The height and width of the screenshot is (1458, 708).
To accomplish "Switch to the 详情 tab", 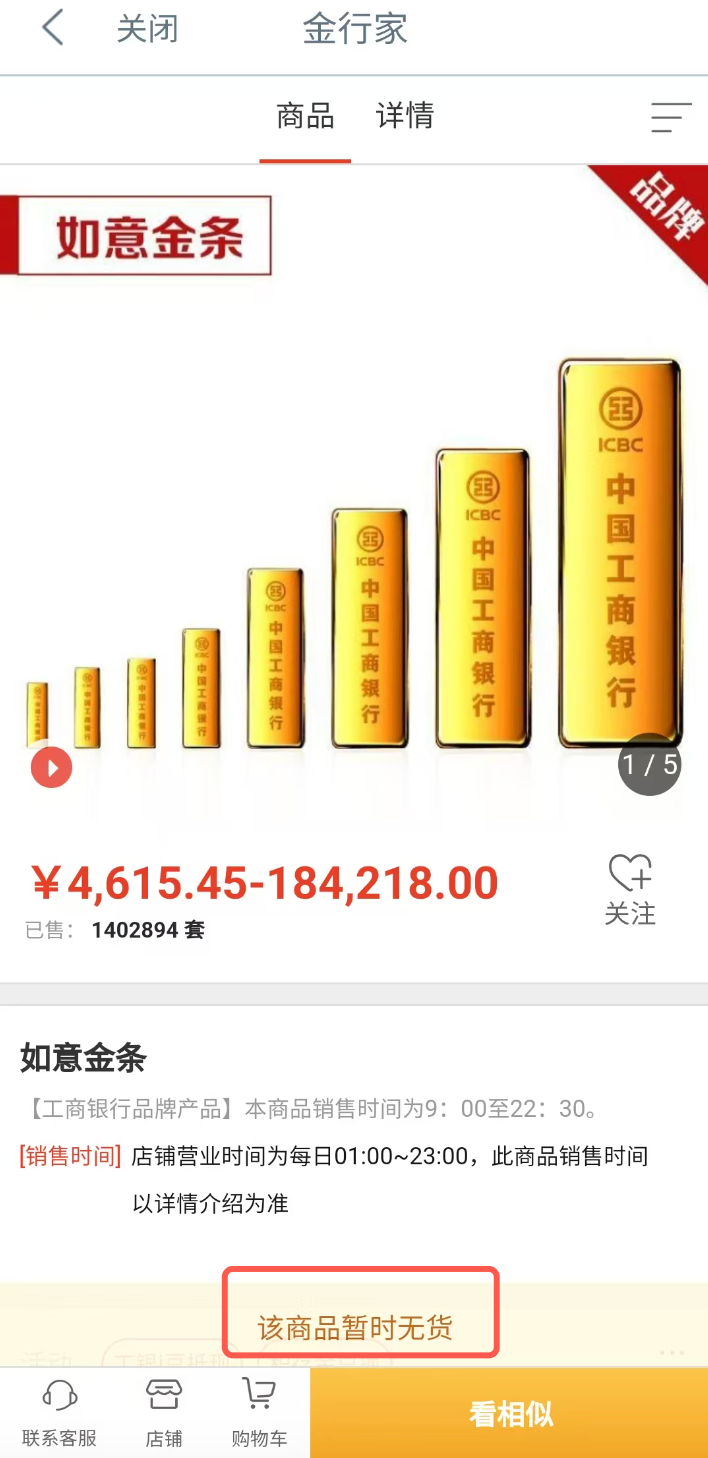I will [405, 116].
